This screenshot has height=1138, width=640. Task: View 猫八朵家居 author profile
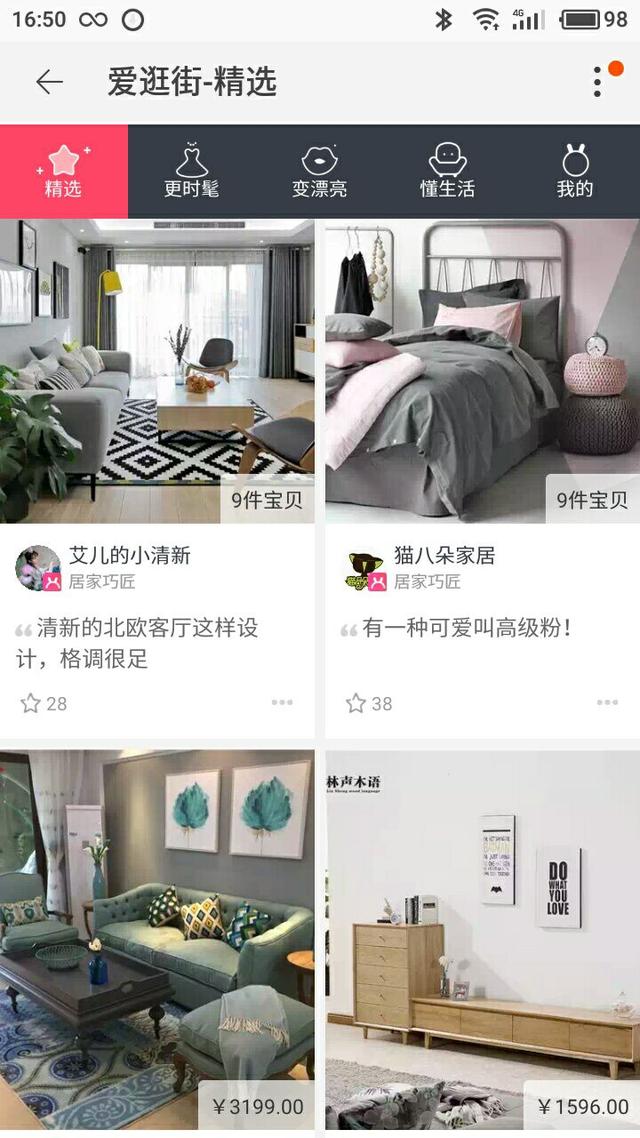click(365, 568)
